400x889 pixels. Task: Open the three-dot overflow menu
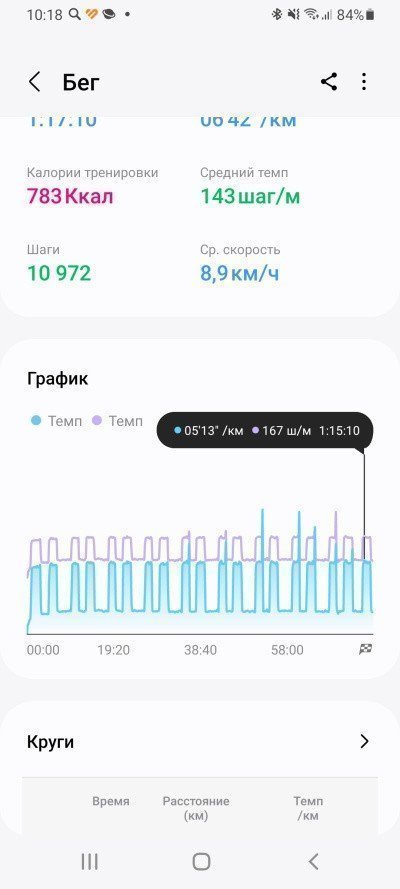click(x=364, y=82)
